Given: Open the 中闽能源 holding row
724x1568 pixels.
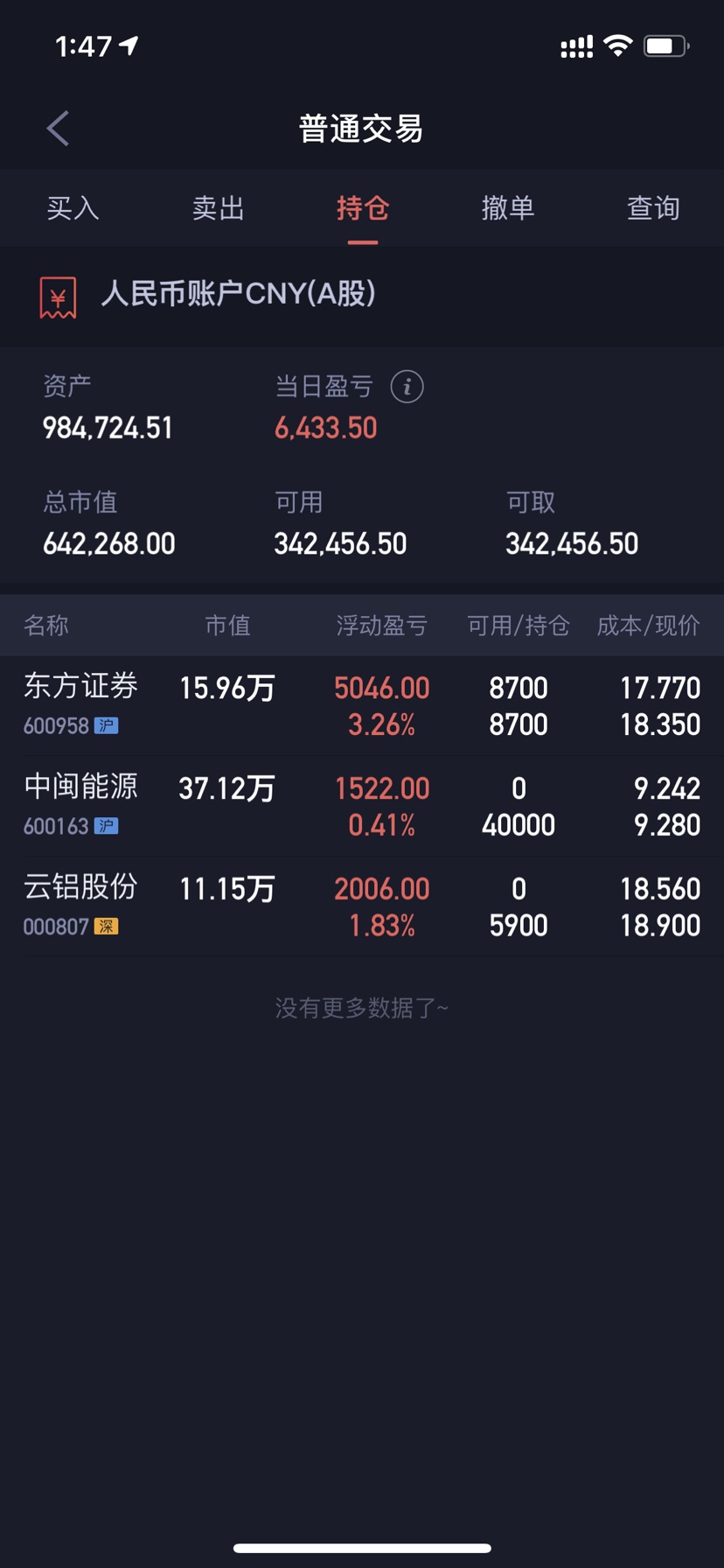Looking at the screenshot, I should click(x=362, y=806).
